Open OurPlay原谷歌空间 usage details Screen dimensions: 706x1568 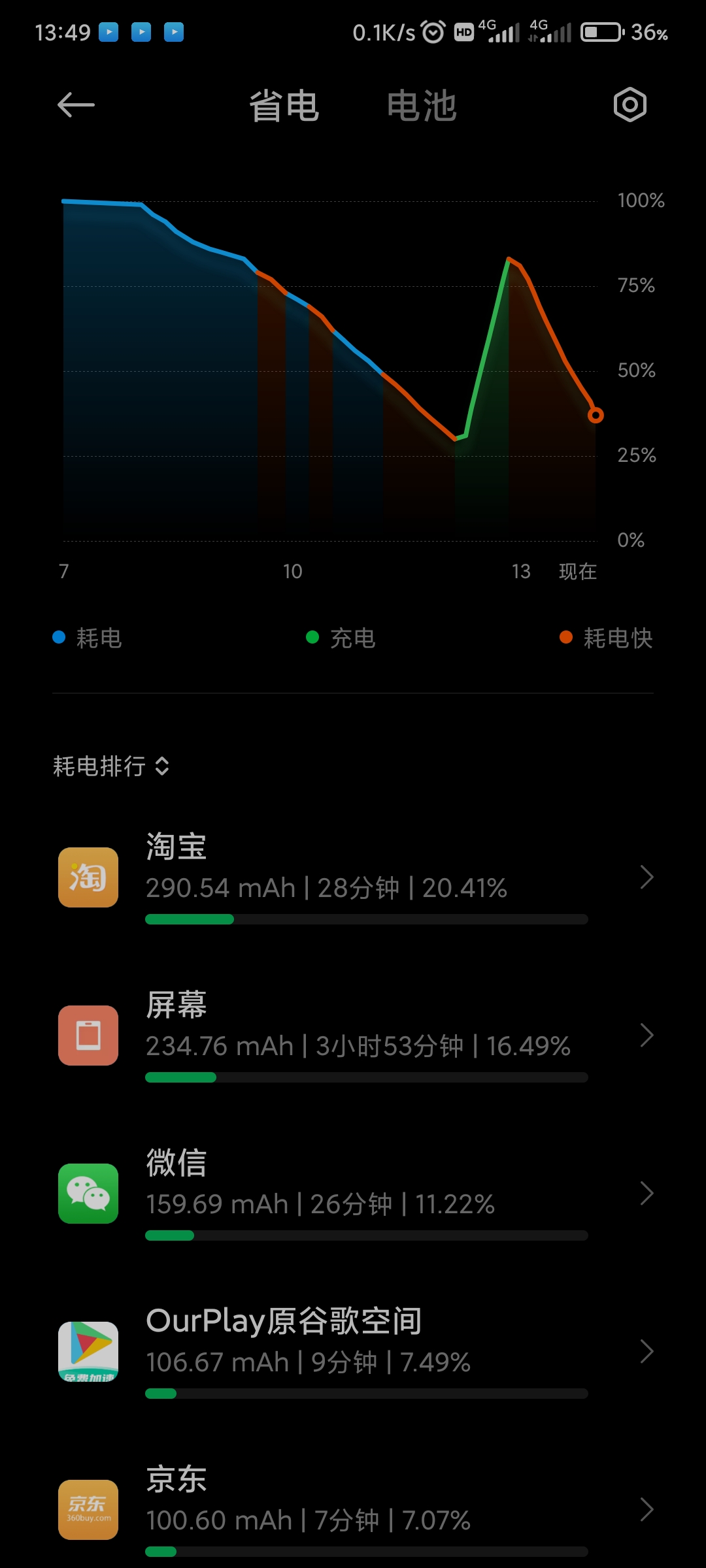pyautogui.click(x=353, y=1352)
